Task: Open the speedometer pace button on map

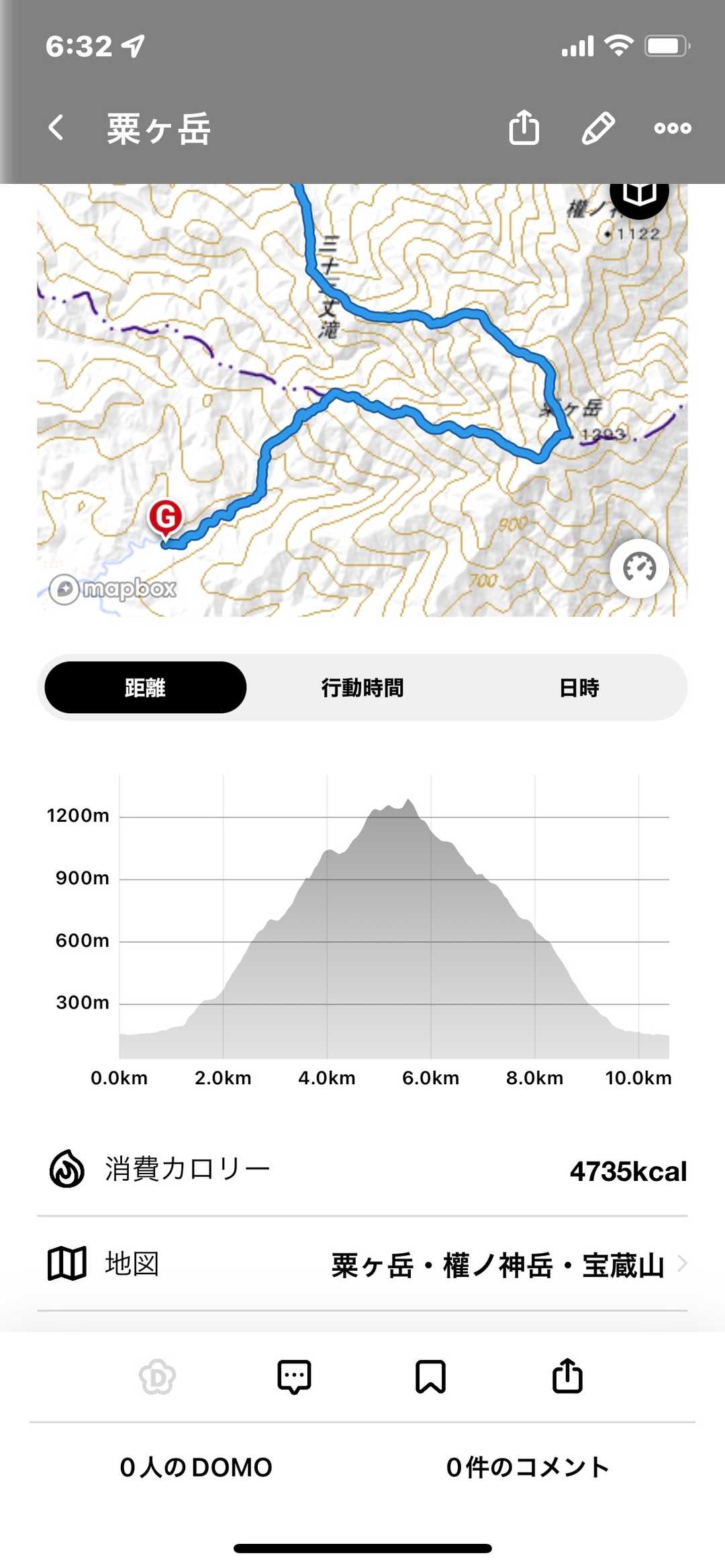Action: pos(639,568)
